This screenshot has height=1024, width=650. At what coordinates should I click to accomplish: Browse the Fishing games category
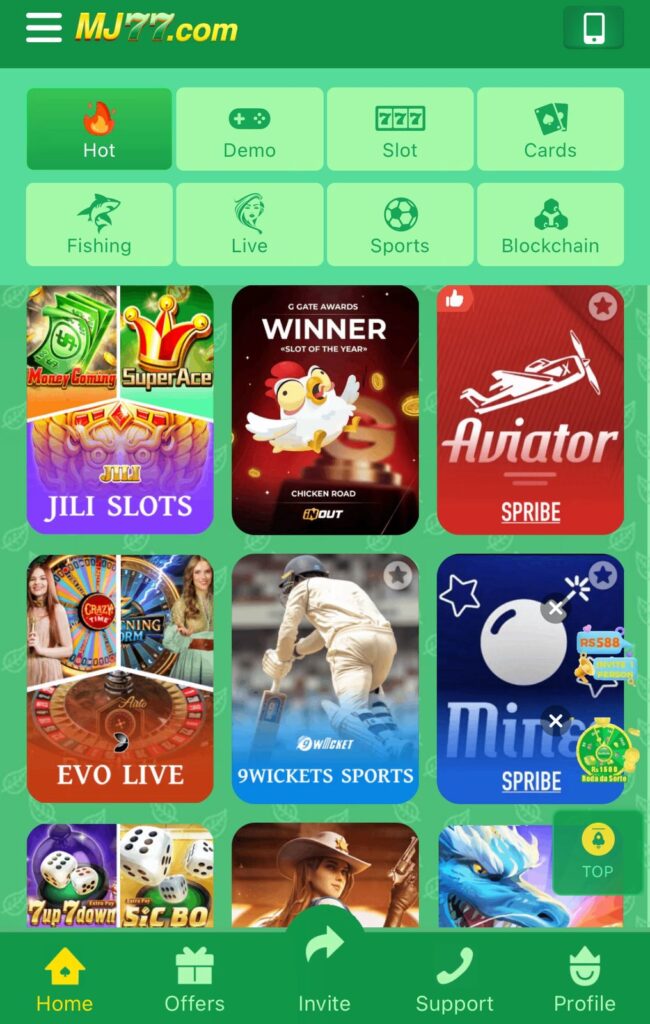[99, 224]
